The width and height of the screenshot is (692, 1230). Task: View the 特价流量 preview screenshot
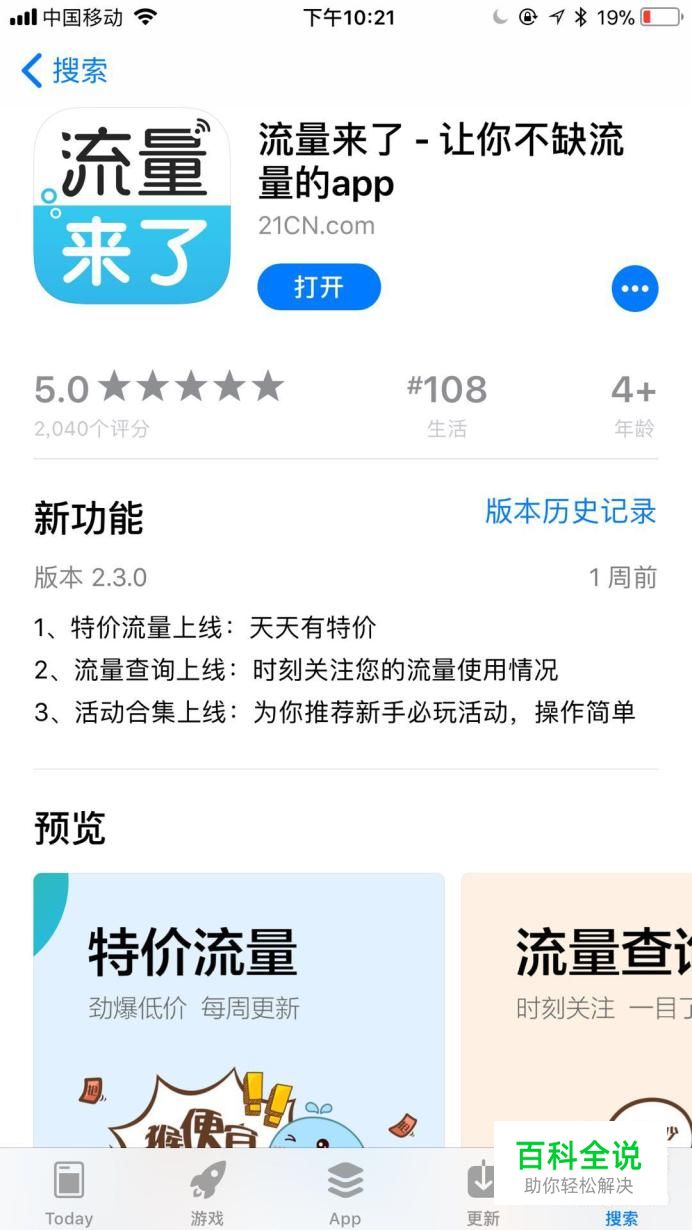238,1010
